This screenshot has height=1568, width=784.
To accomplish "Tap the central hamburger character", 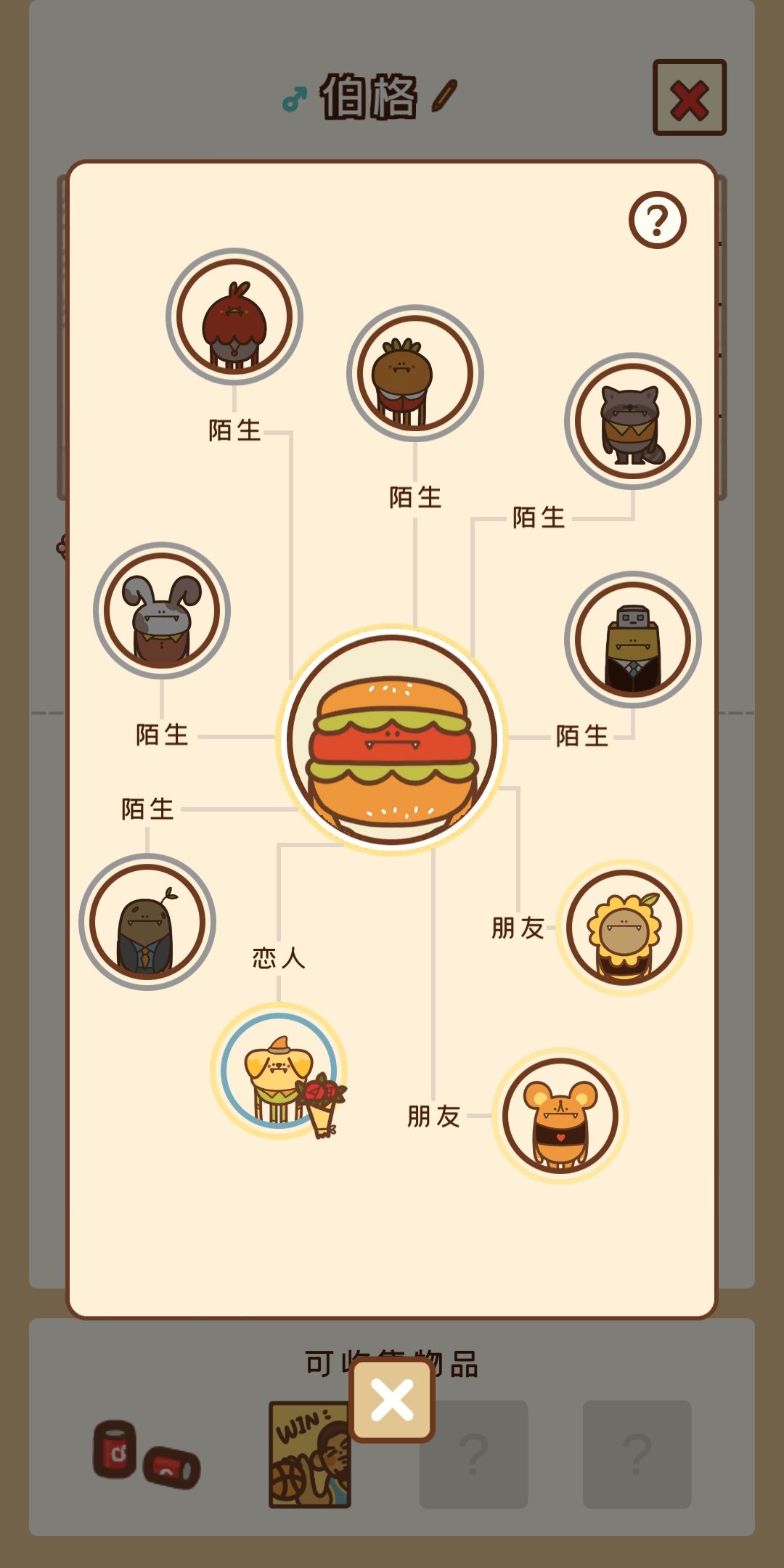I will 392,740.
